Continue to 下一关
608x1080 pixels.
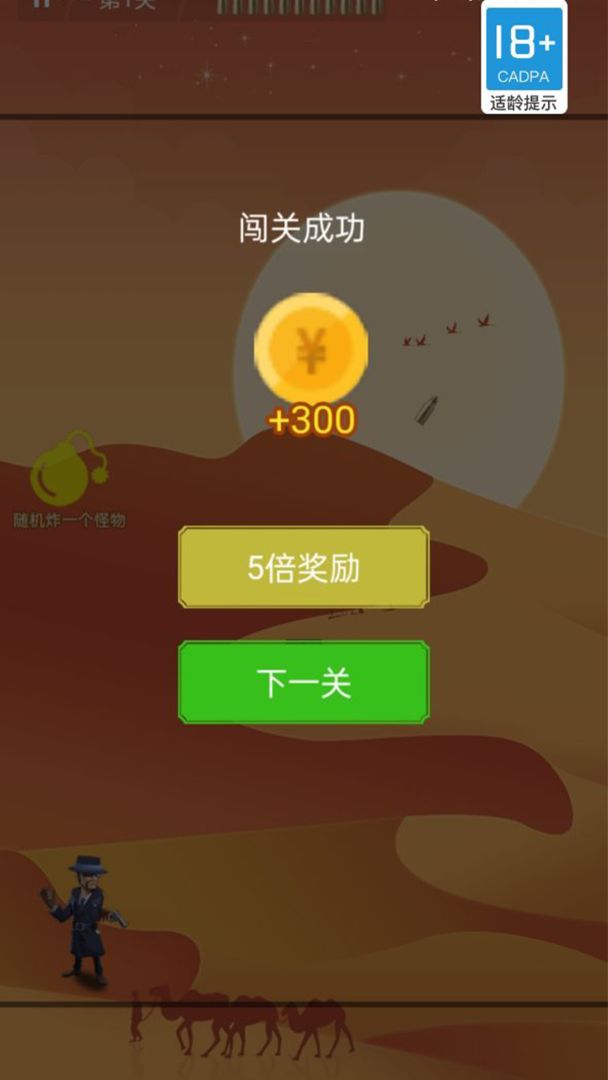[x=304, y=683]
